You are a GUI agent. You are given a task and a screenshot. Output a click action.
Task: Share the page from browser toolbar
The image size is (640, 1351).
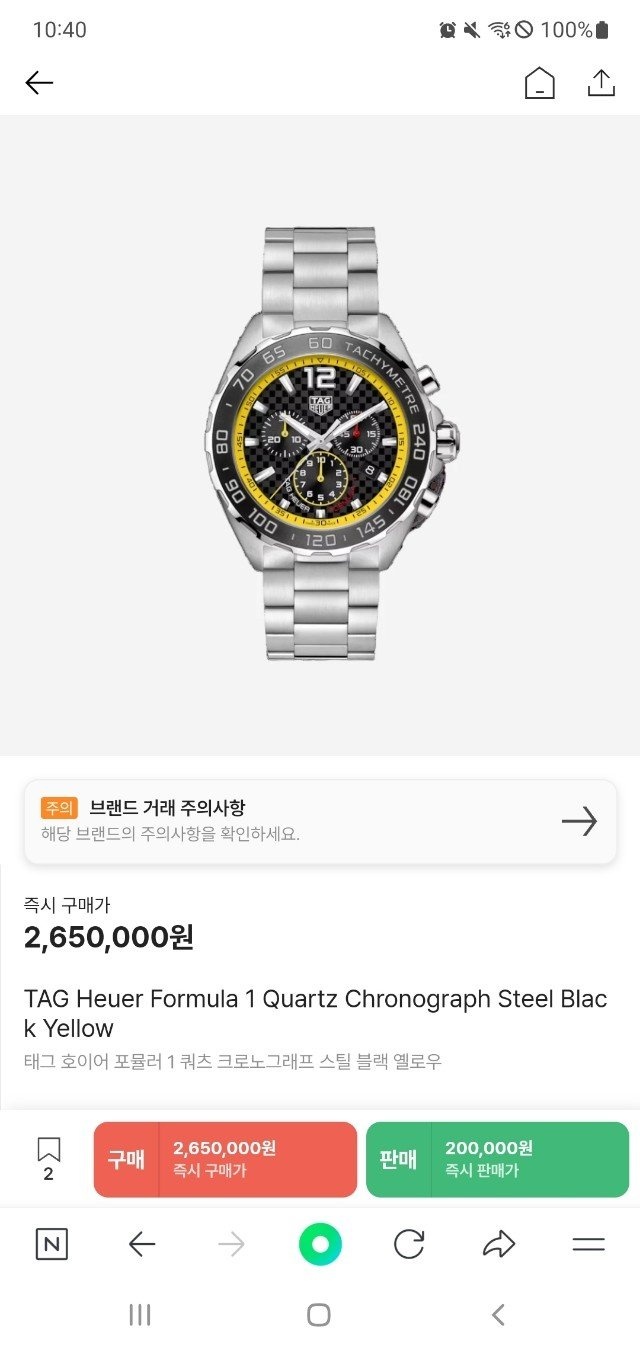pos(498,1244)
